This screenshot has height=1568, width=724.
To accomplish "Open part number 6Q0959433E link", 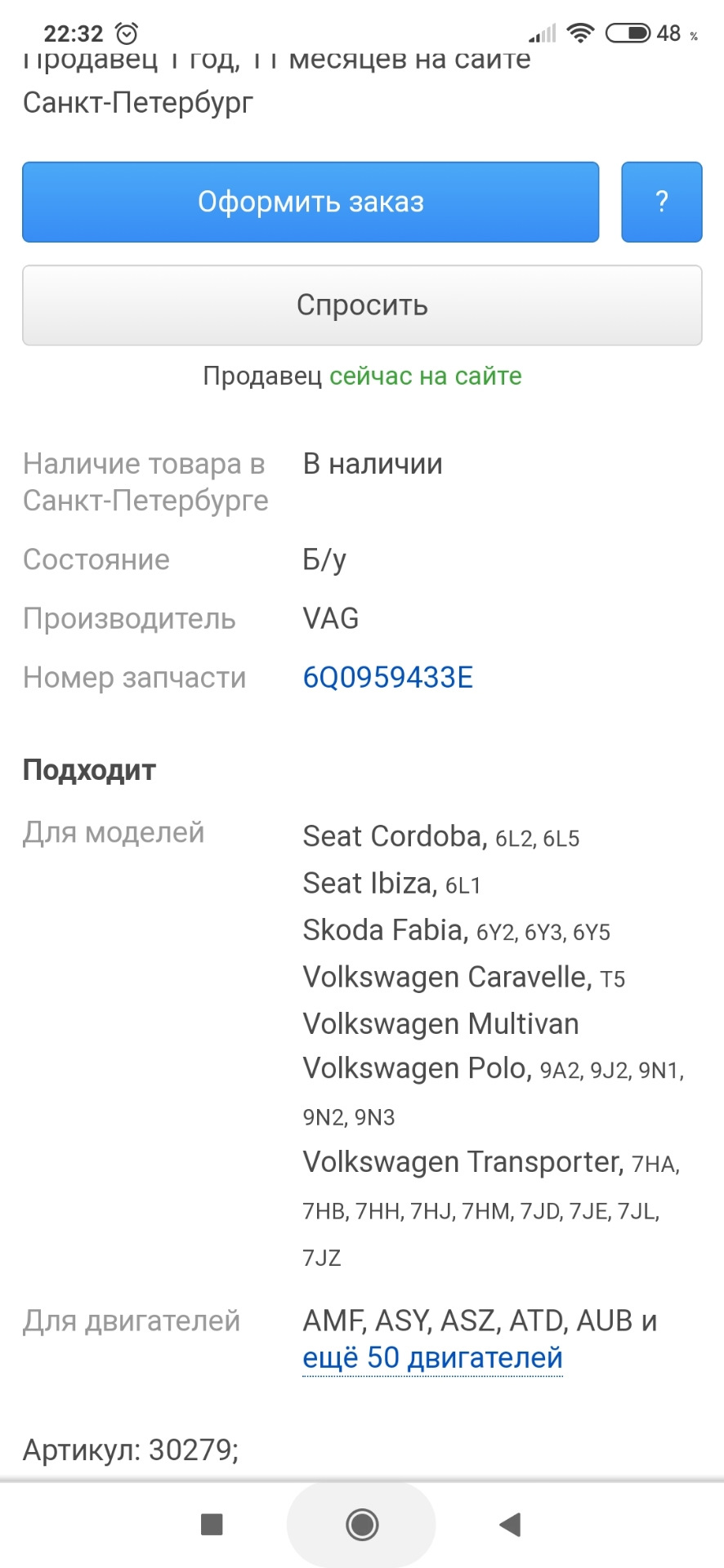I will click(387, 677).
